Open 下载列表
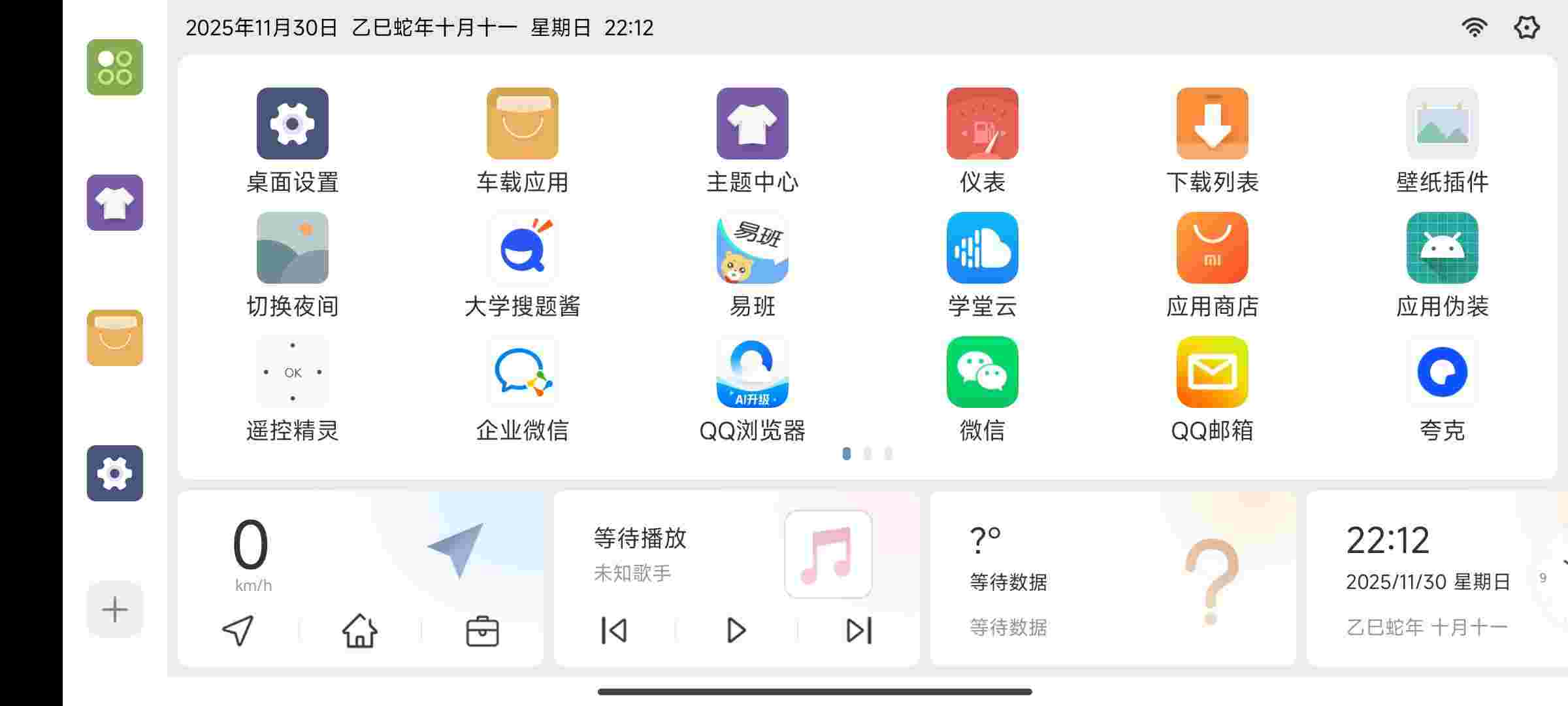The height and width of the screenshot is (706, 1568). (1212, 124)
